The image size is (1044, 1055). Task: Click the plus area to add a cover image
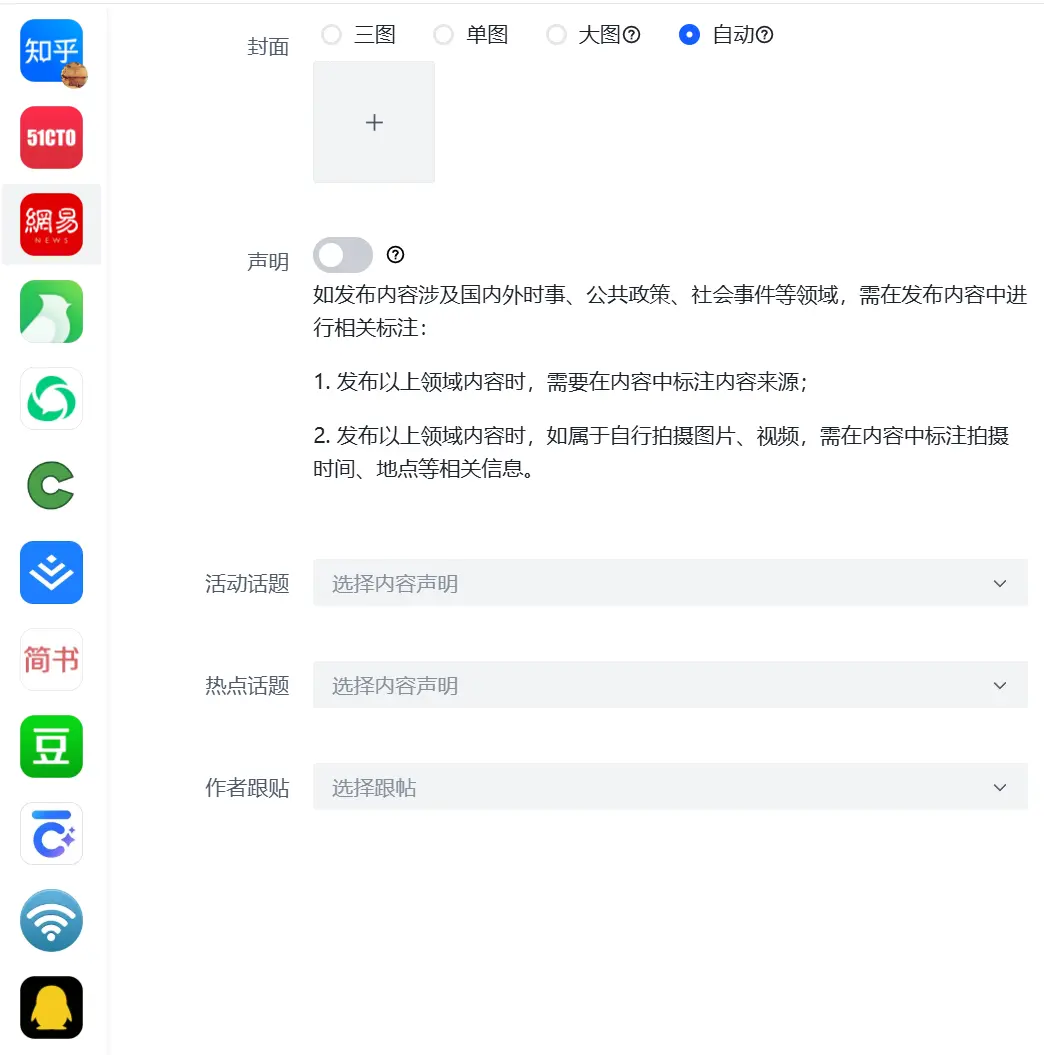point(374,121)
